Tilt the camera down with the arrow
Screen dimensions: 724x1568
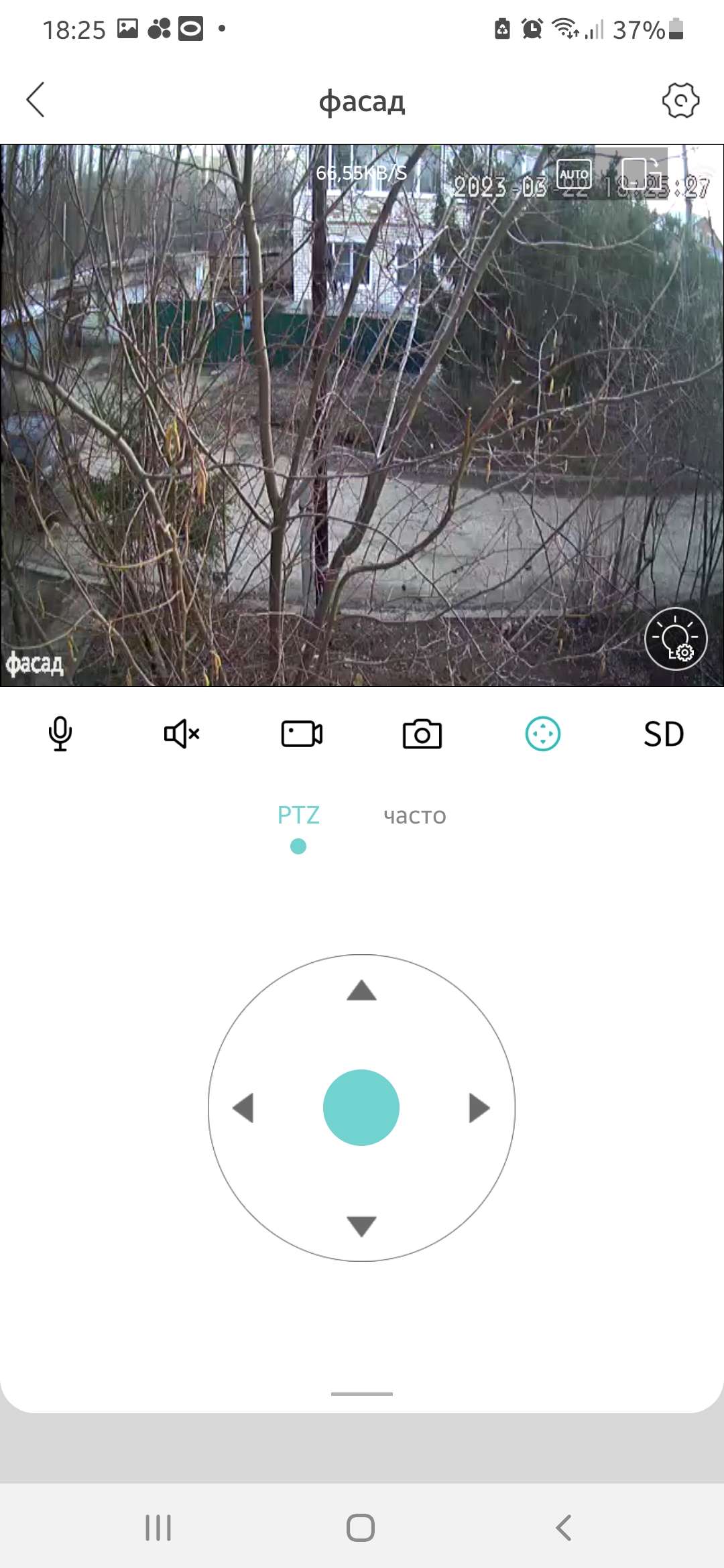(361, 1226)
